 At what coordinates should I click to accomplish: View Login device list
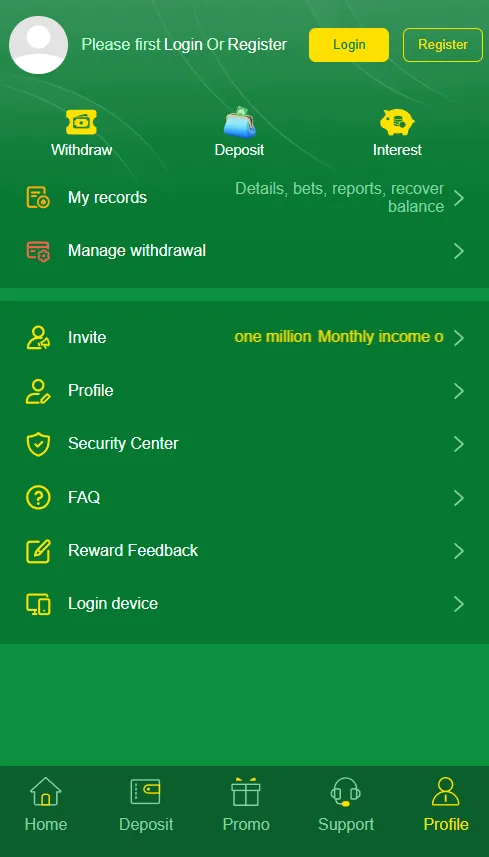click(x=244, y=603)
